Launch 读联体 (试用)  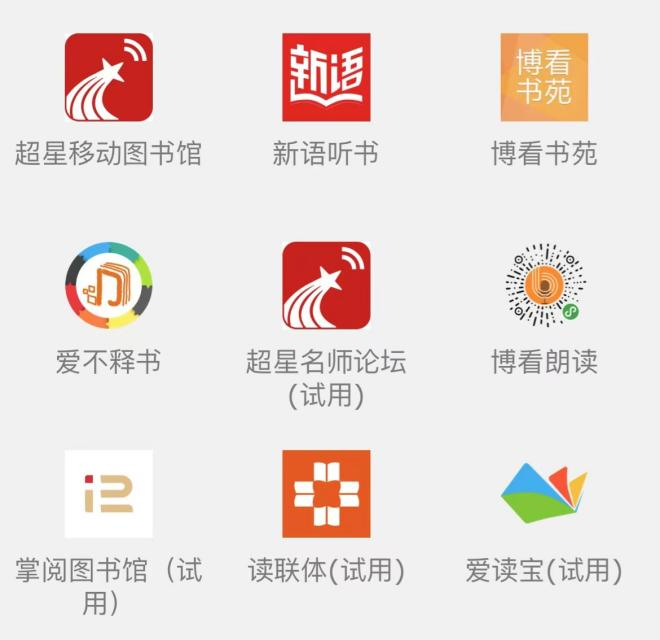pyautogui.click(x=326, y=494)
